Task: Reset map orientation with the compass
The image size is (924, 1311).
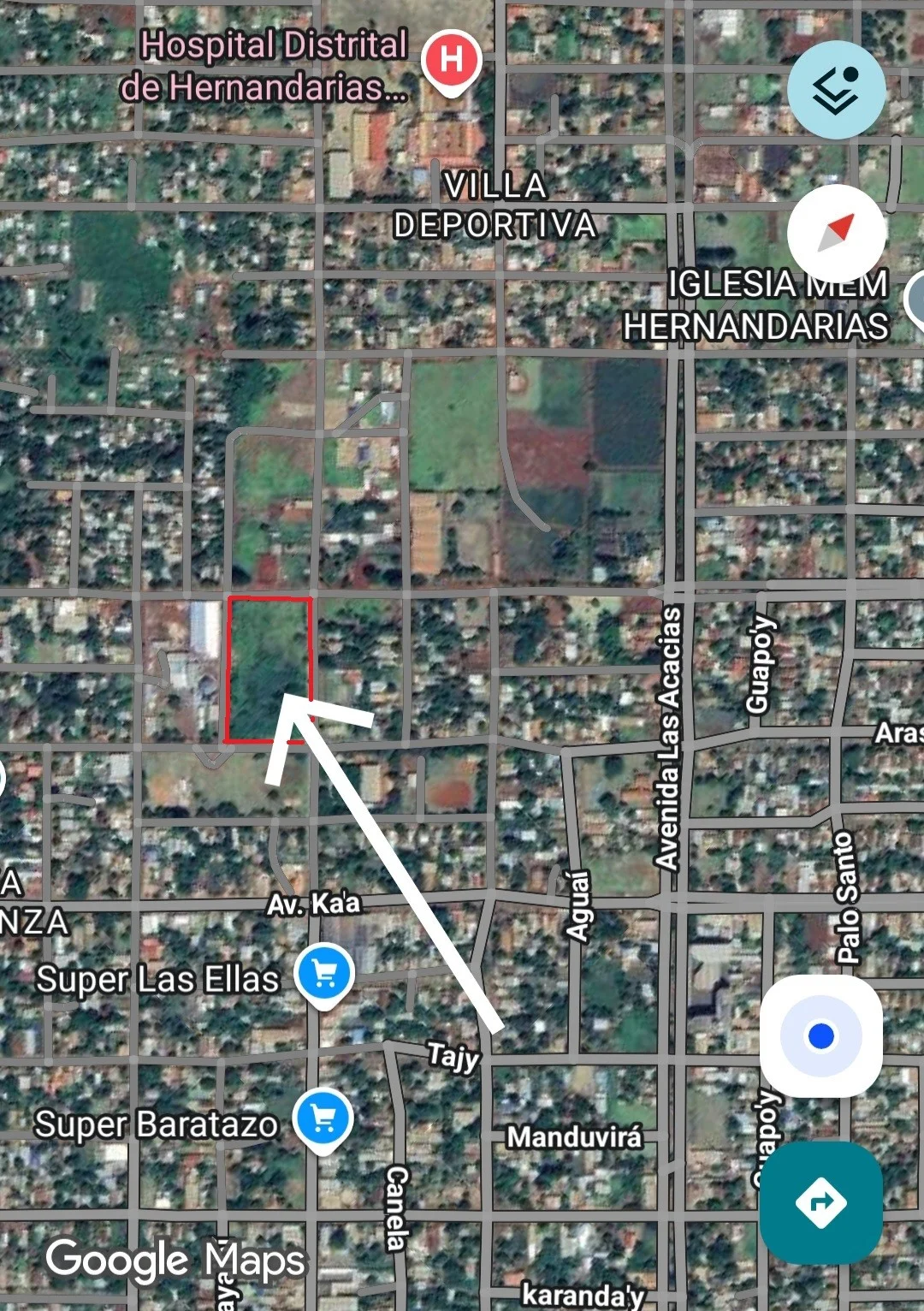Action: (x=836, y=233)
